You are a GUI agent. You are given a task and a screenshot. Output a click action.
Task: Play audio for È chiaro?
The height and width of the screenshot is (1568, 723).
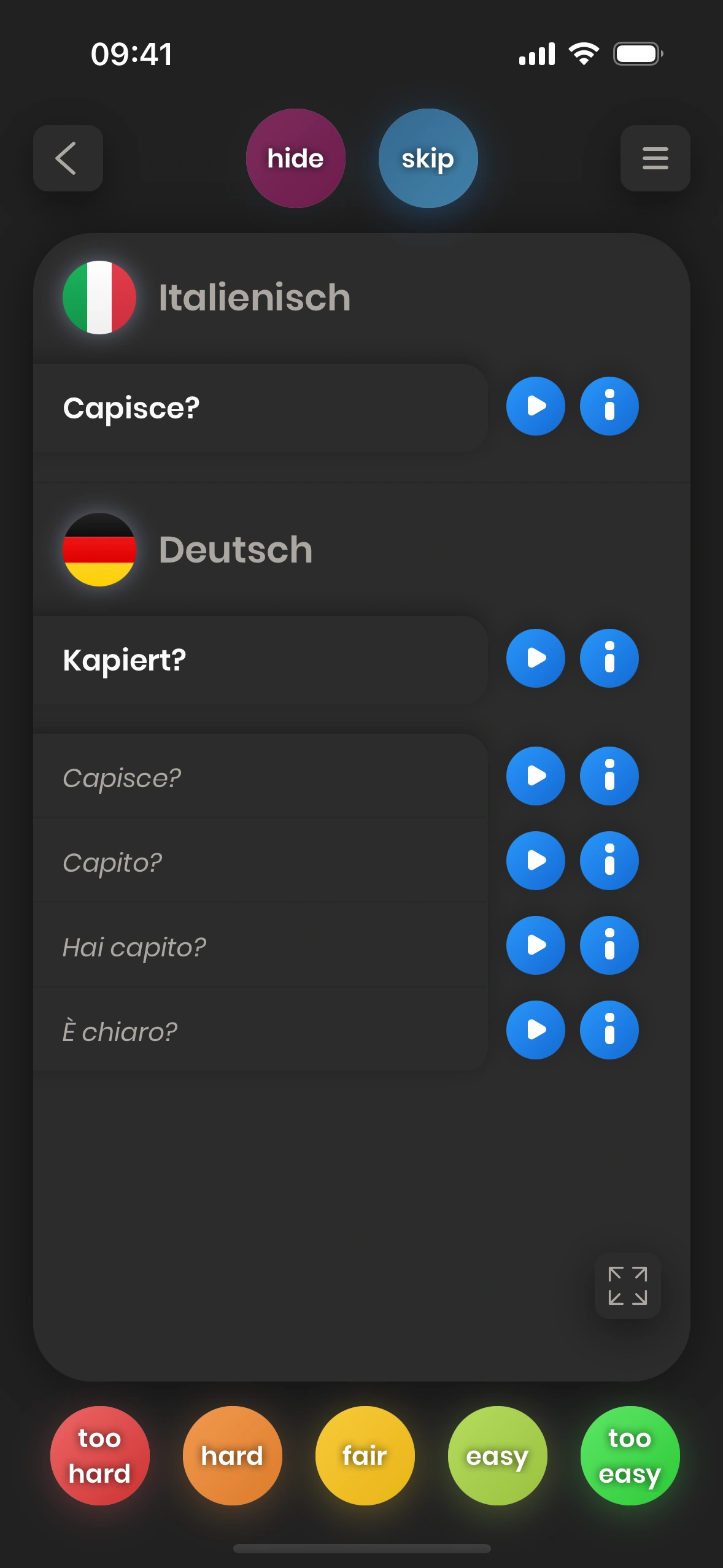[x=535, y=1030]
